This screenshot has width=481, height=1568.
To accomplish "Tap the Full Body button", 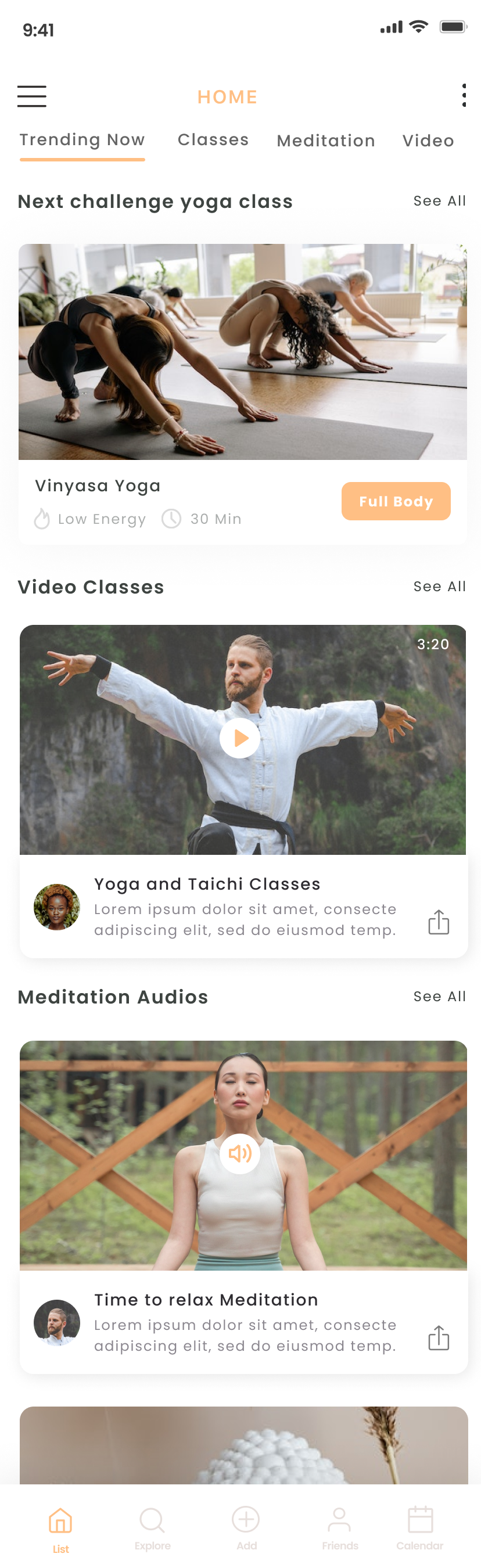I will click(x=396, y=501).
